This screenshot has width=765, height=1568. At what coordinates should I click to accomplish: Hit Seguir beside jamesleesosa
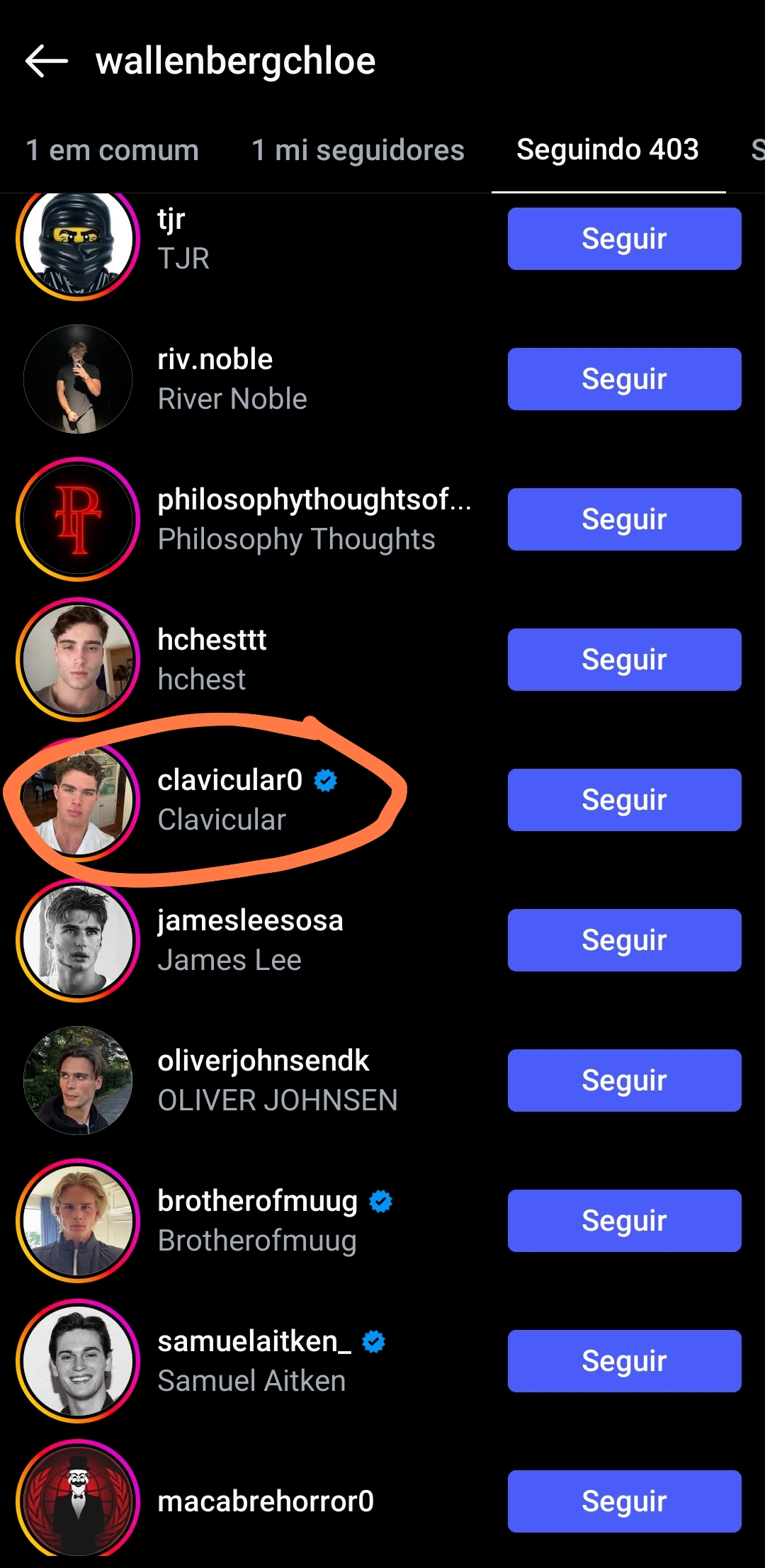tap(624, 940)
